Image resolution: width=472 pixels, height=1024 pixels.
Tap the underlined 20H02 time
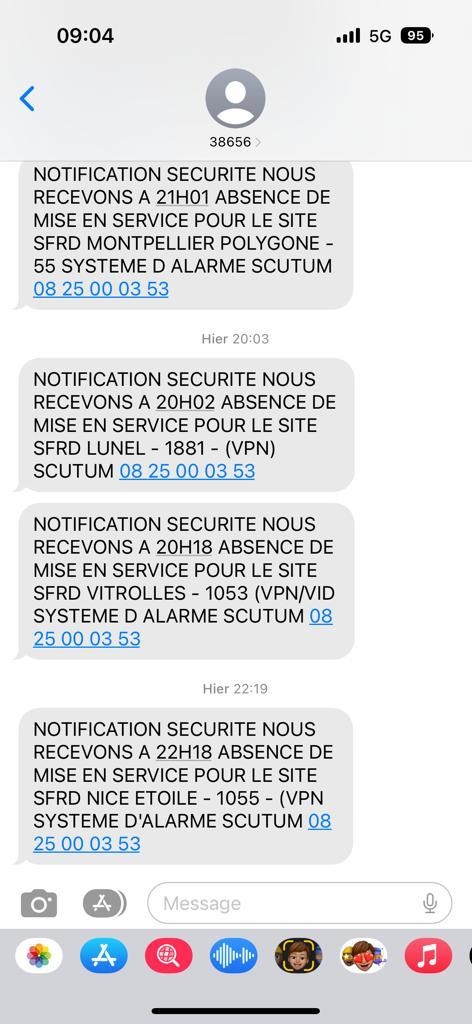(185, 402)
